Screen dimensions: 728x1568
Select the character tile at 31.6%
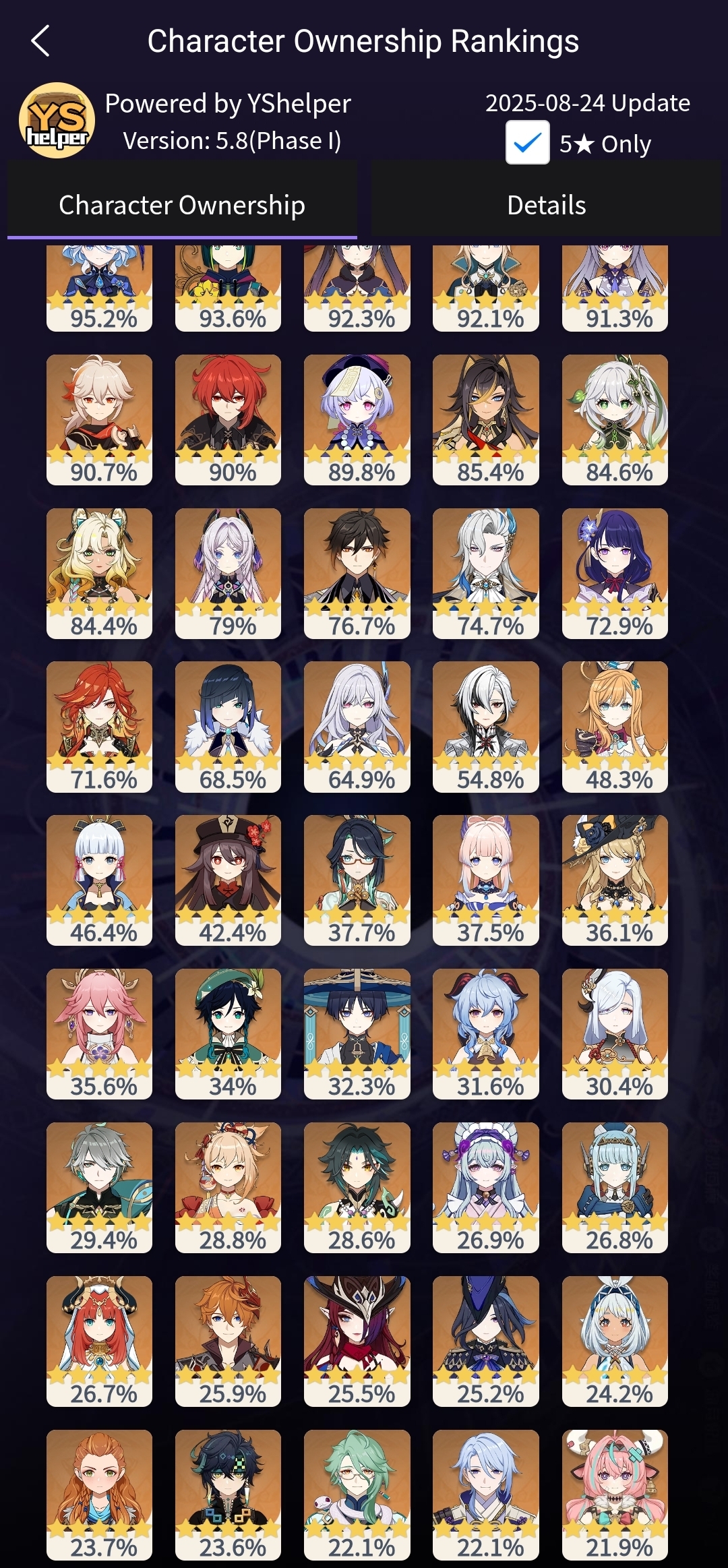pyautogui.click(x=485, y=1033)
